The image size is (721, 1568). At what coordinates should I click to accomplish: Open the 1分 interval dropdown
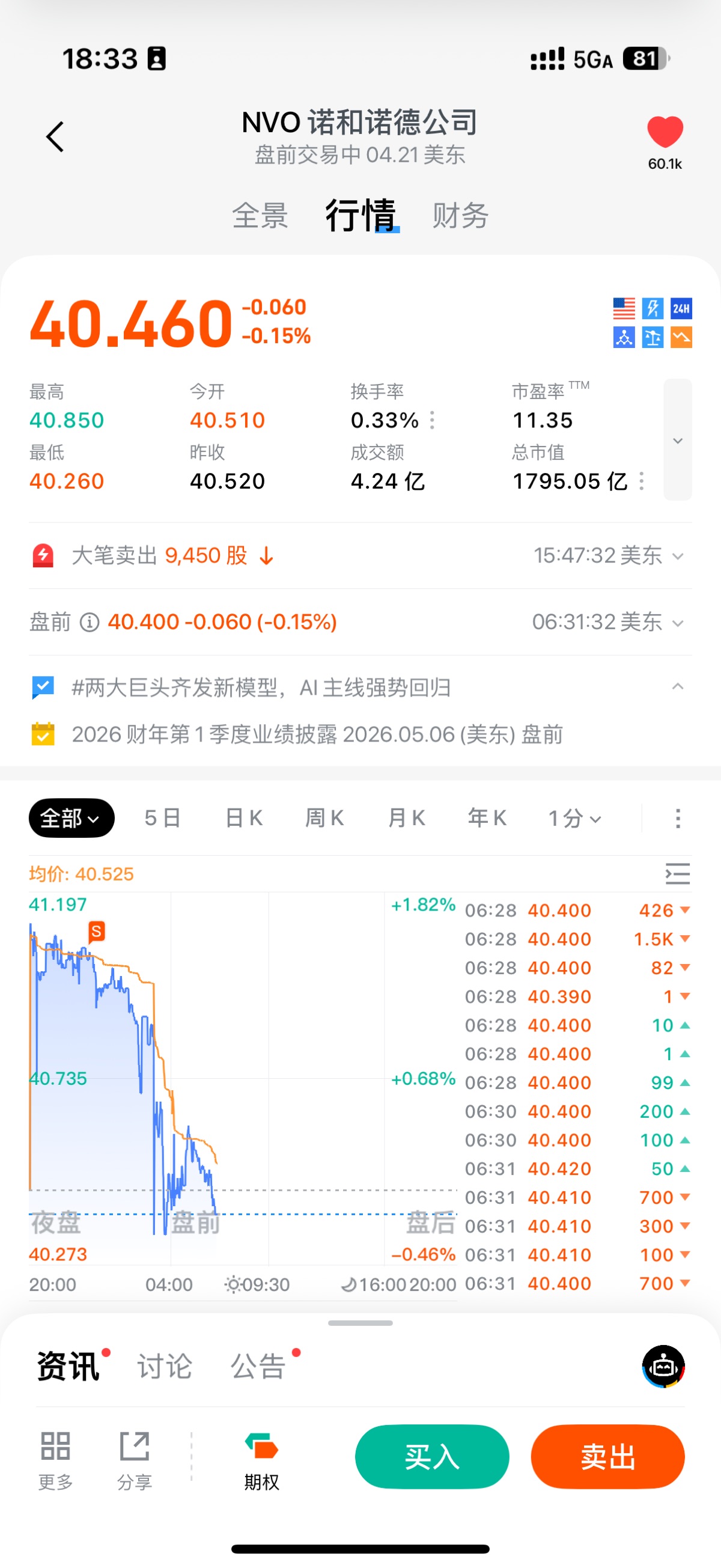point(574,818)
